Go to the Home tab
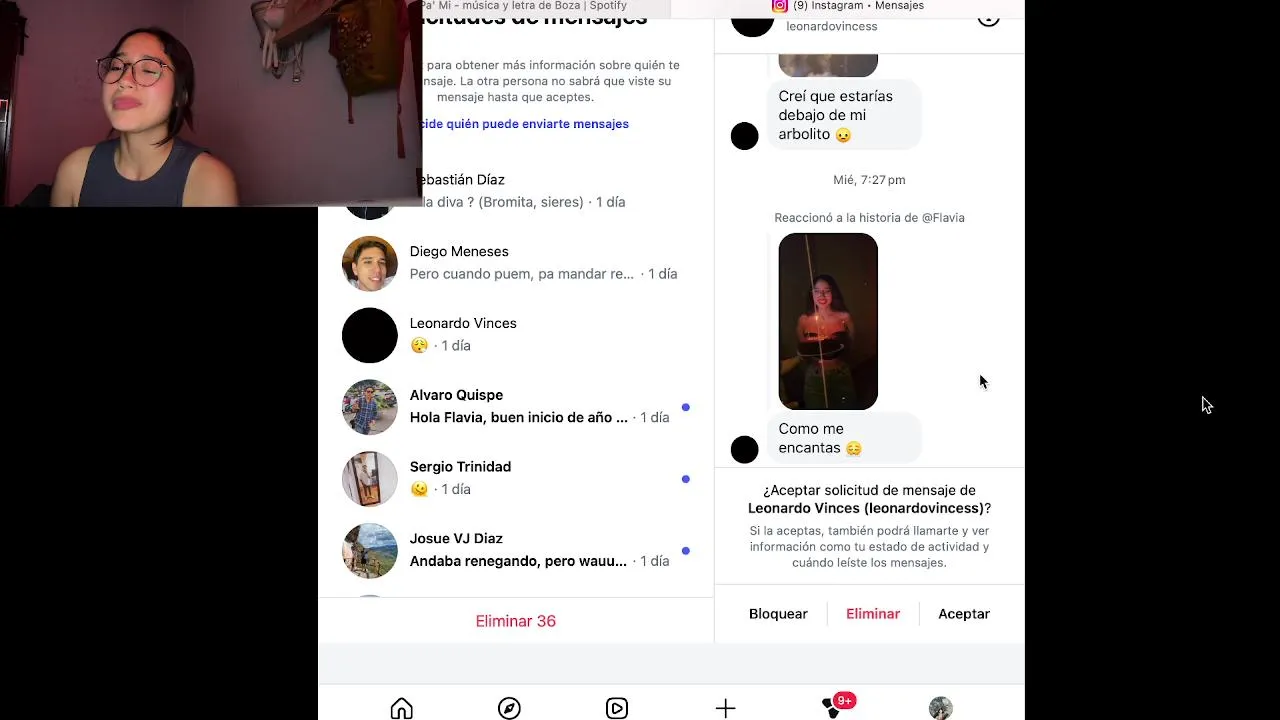Image resolution: width=1280 pixels, height=720 pixels. (401, 708)
